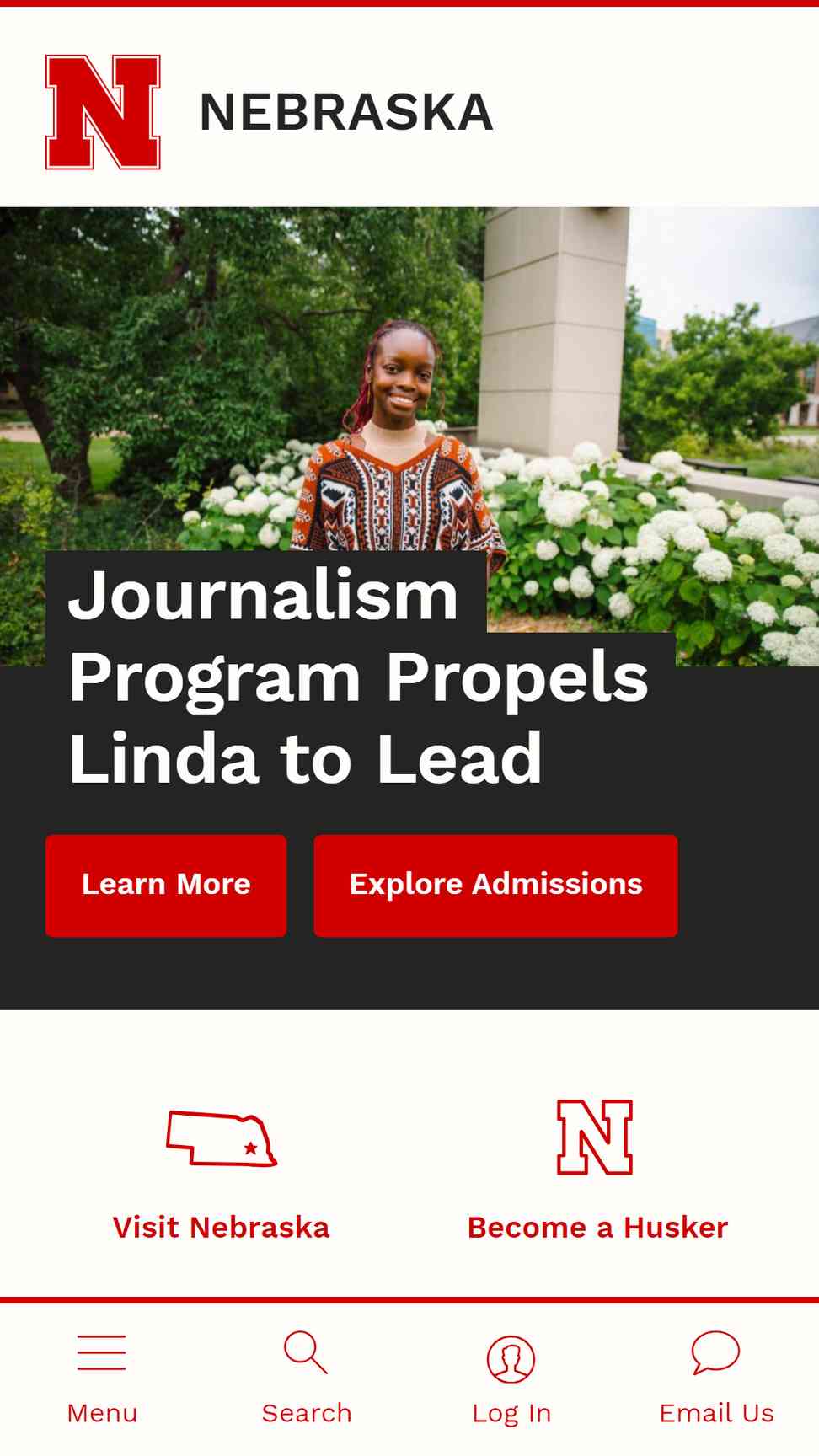Tap the Learn More button
Screen dimensions: 819x1456
pyautogui.click(x=166, y=886)
